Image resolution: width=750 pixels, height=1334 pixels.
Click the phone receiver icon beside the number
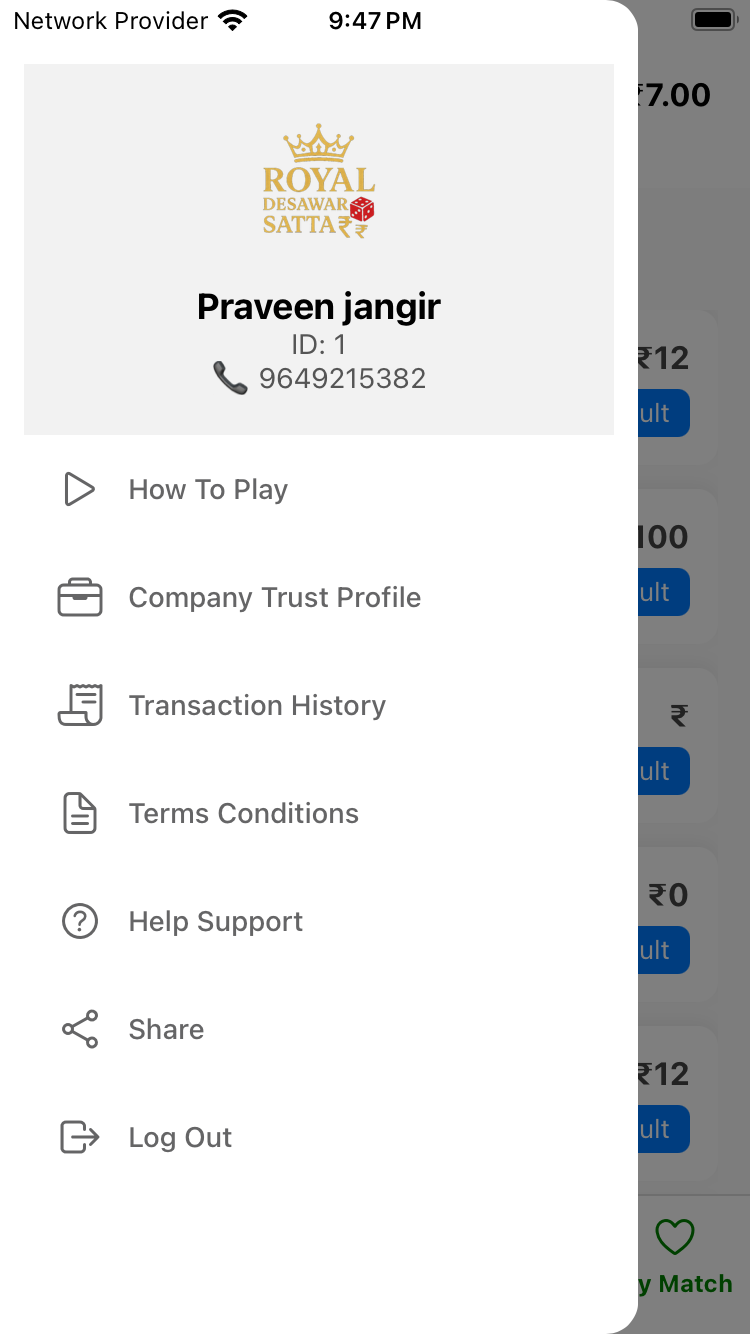tap(229, 378)
